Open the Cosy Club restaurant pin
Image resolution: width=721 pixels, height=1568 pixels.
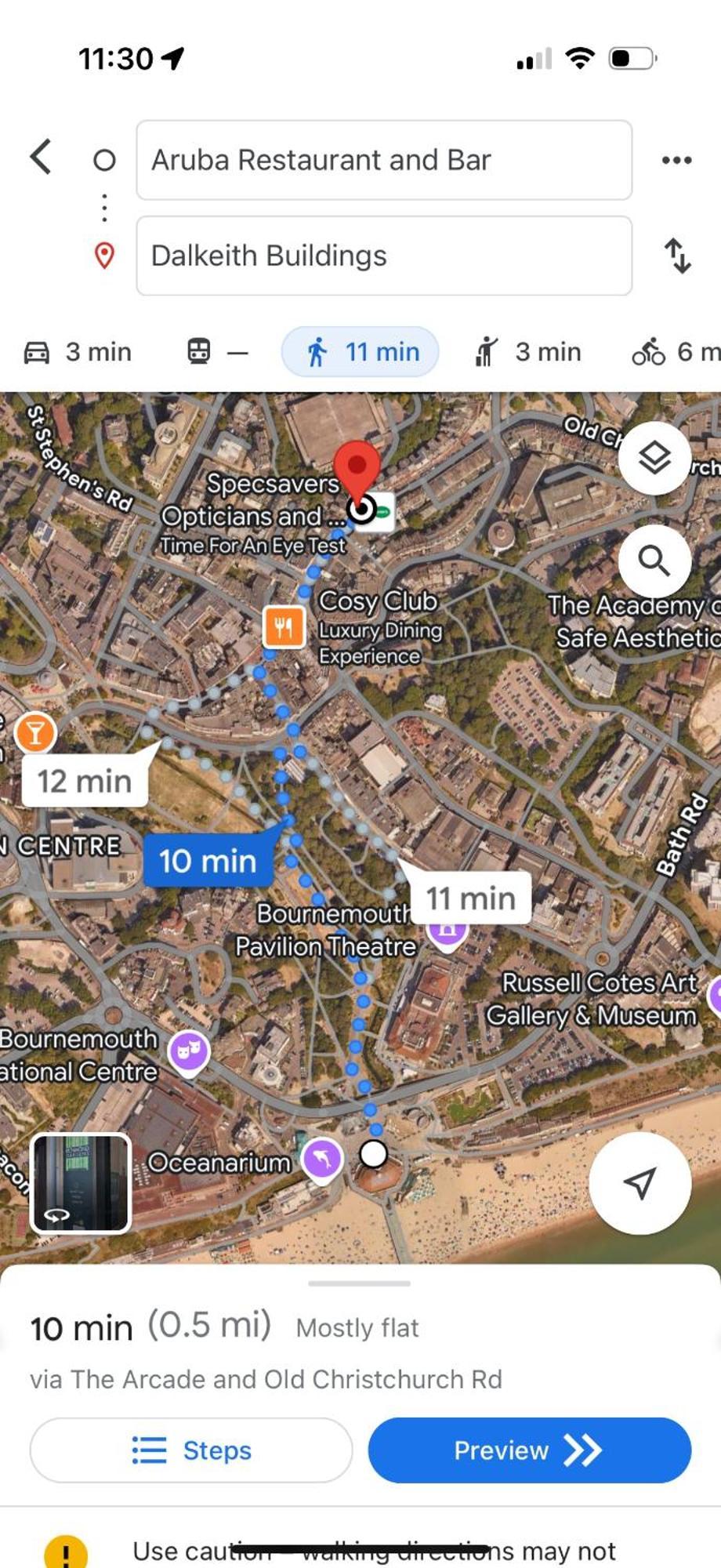pos(284,626)
